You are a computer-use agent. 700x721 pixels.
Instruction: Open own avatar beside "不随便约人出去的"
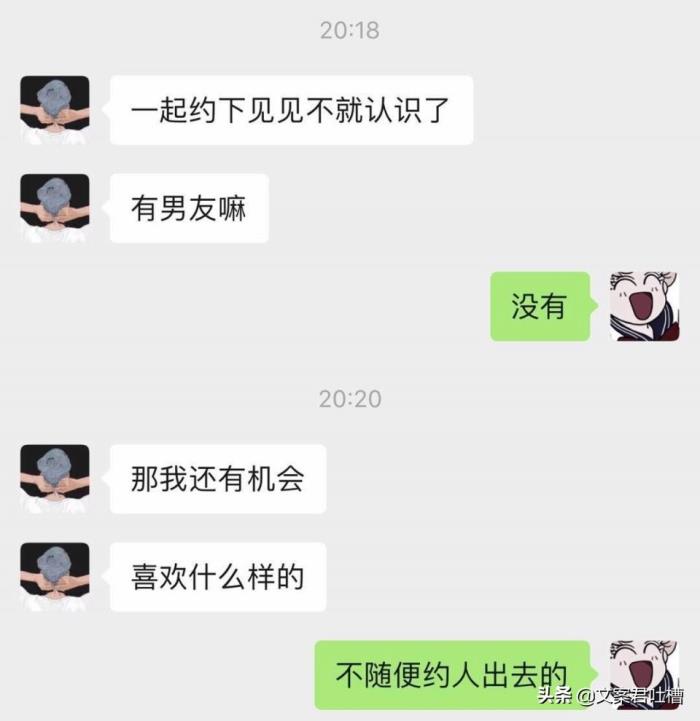tap(644, 672)
